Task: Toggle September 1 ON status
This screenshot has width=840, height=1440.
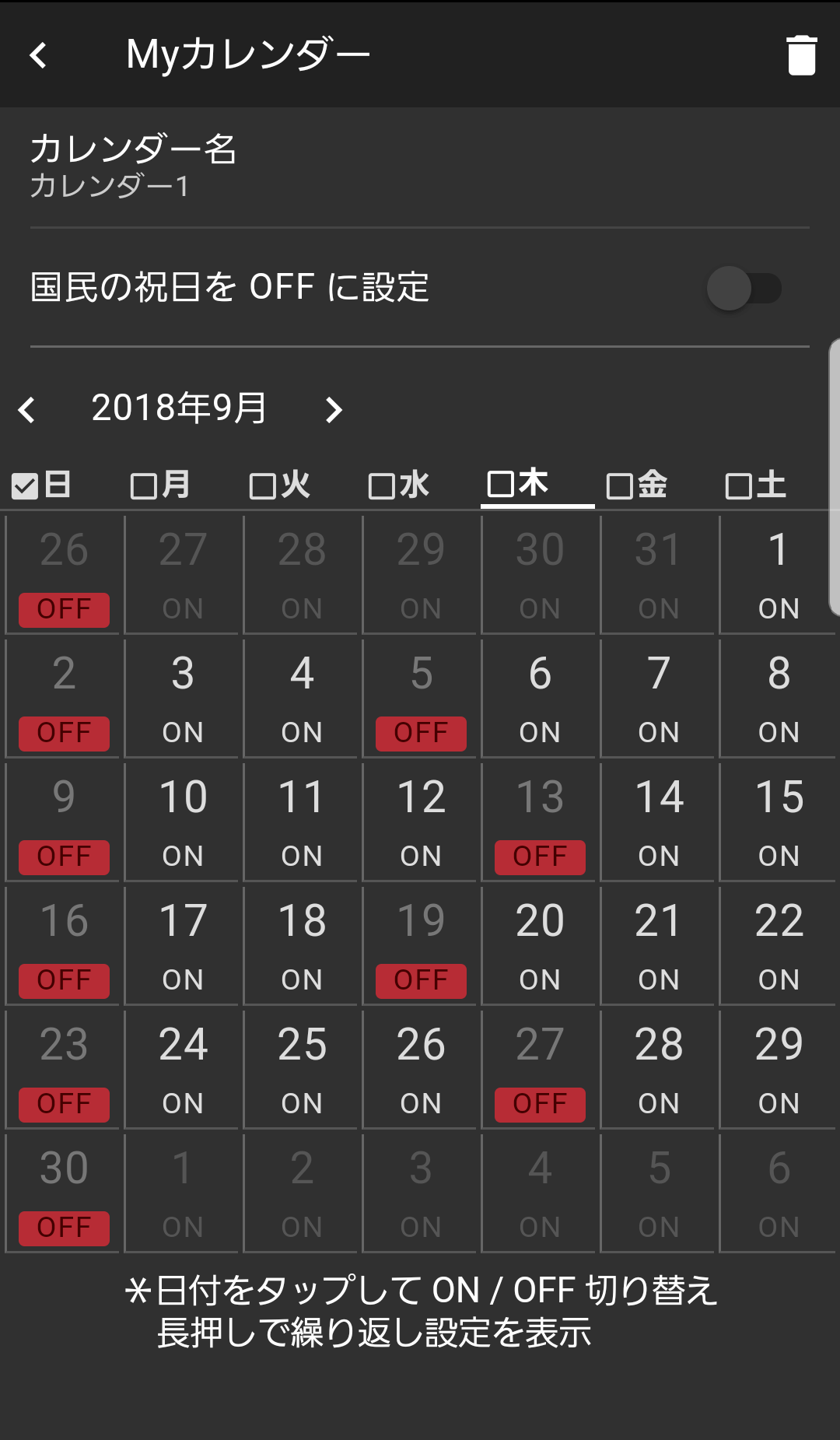Action: (779, 574)
